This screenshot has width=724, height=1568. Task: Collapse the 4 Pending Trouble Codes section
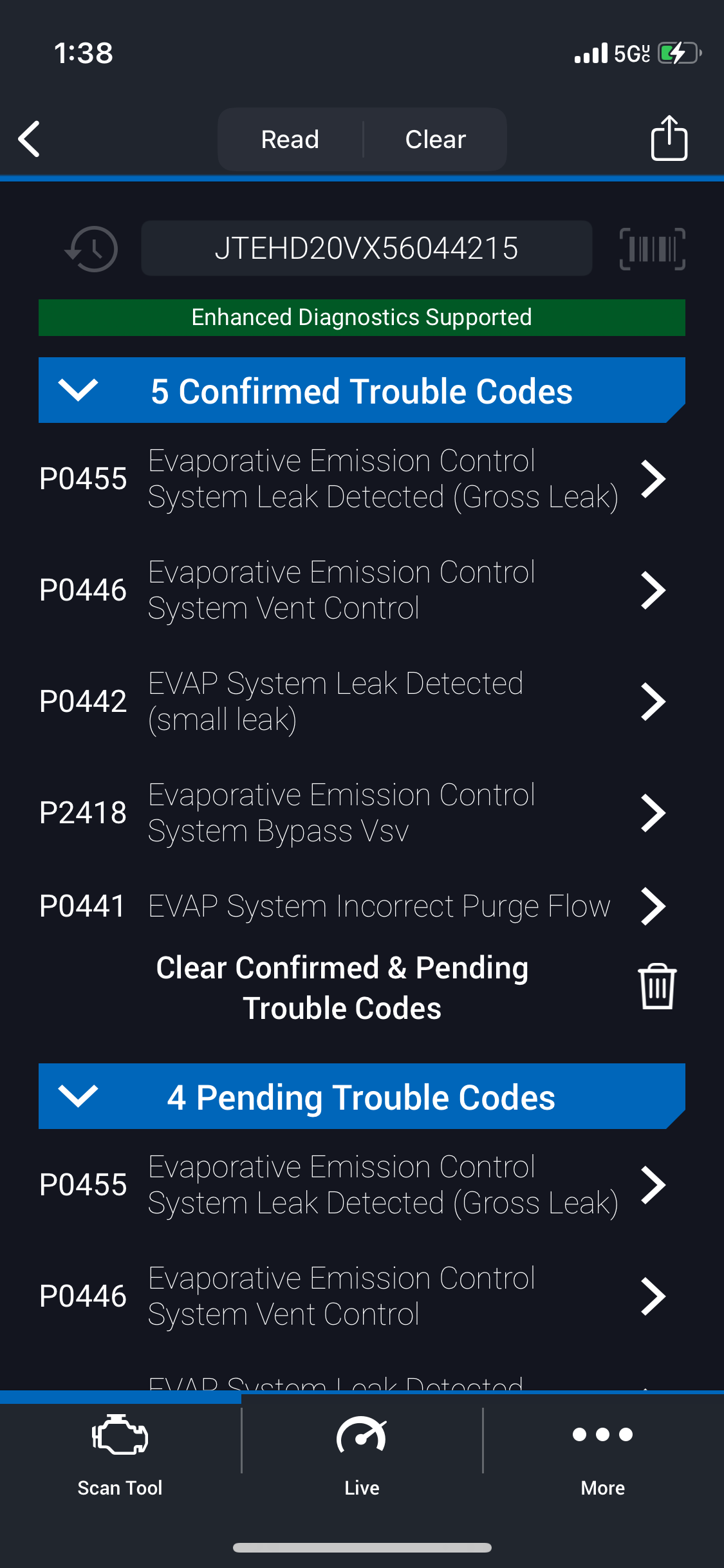click(362, 1096)
